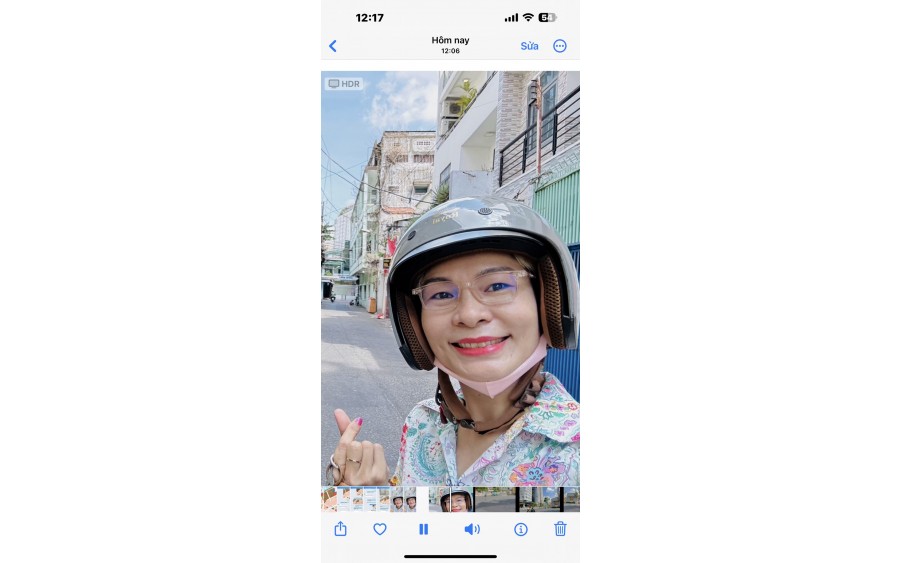903x563 pixels.
Task: Go back to the photo library
Action: (333, 46)
